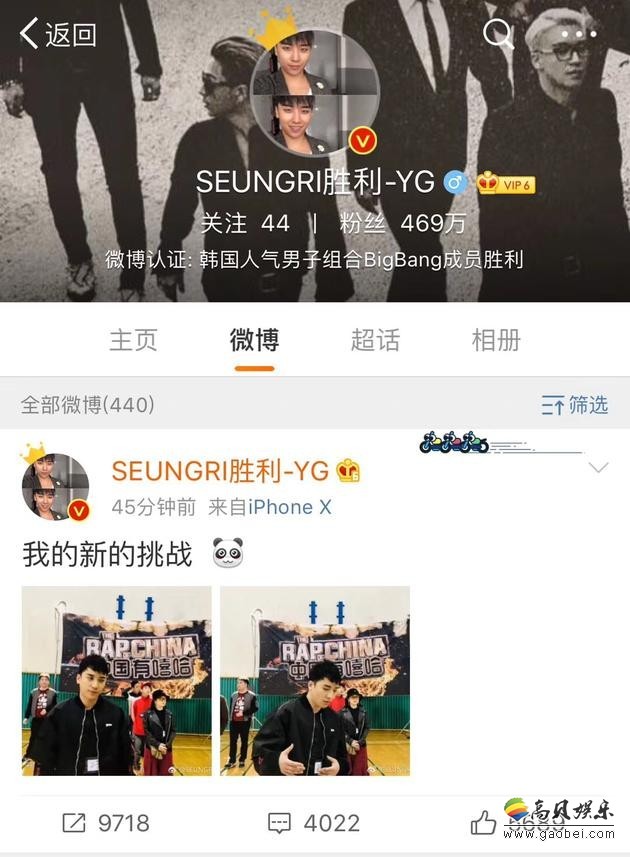Open the three-dot overflow menu
This screenshot has height=857, width=630.
point(579,34)
